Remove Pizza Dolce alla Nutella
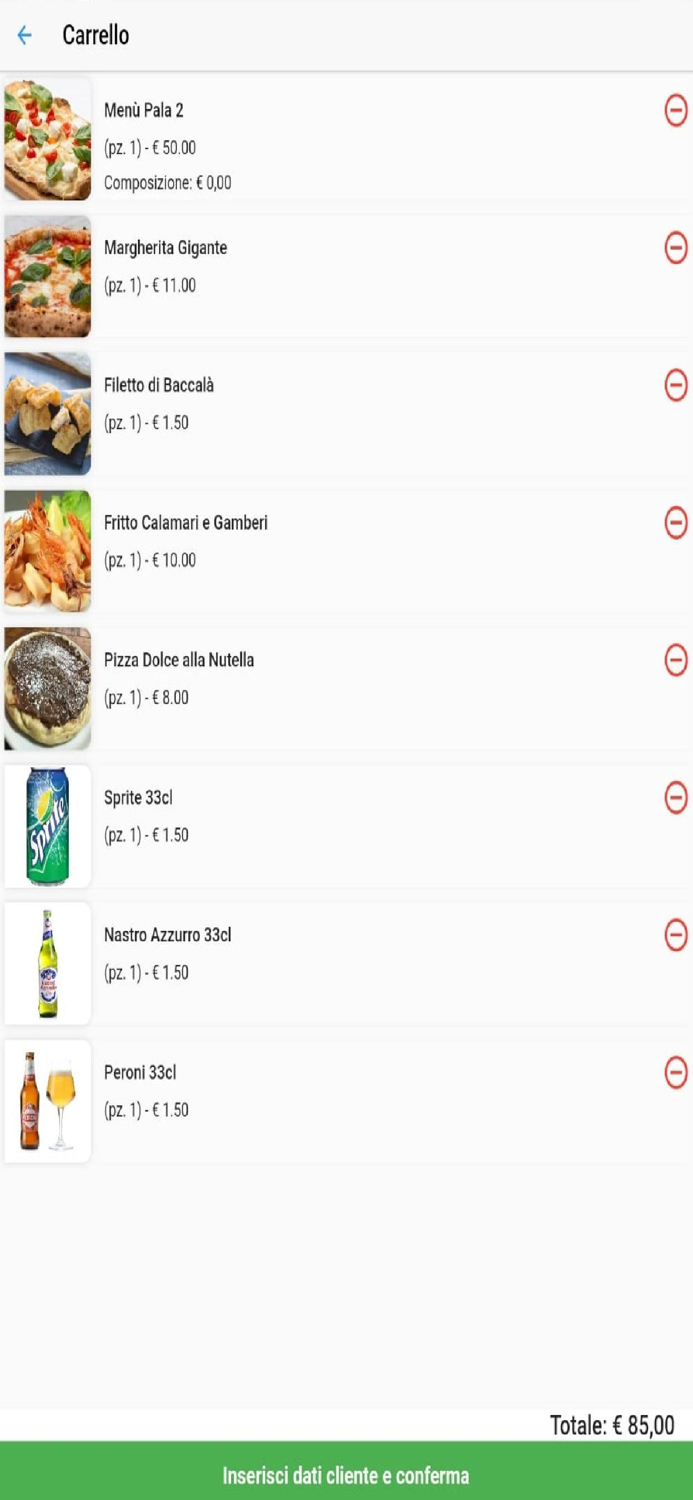This screenshot has width=693, height=1500. tap(676, 659)
